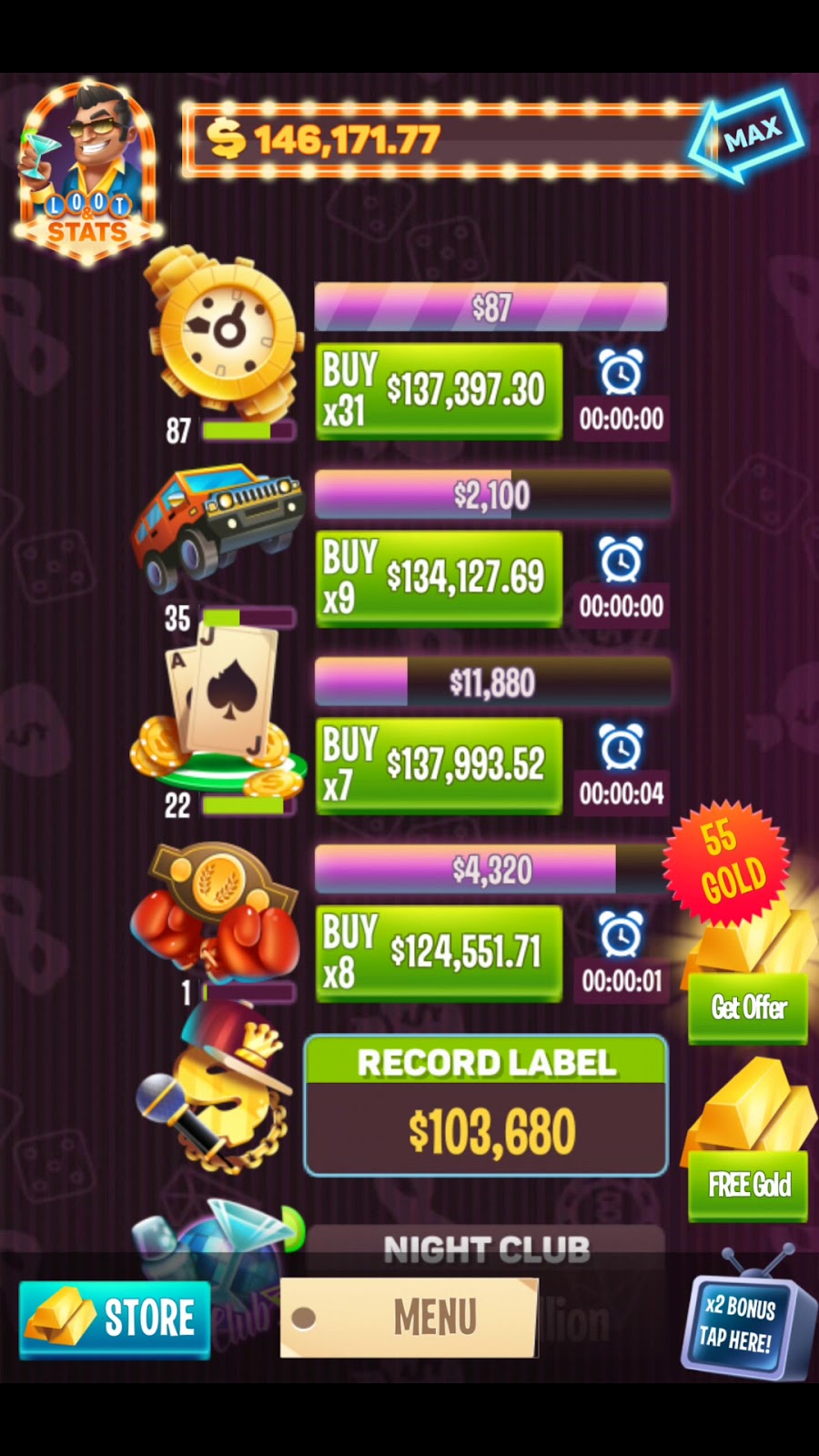
Task: Unlock Record Label for $103,680
Action: pyautogui.click(x=486, y=1106)
